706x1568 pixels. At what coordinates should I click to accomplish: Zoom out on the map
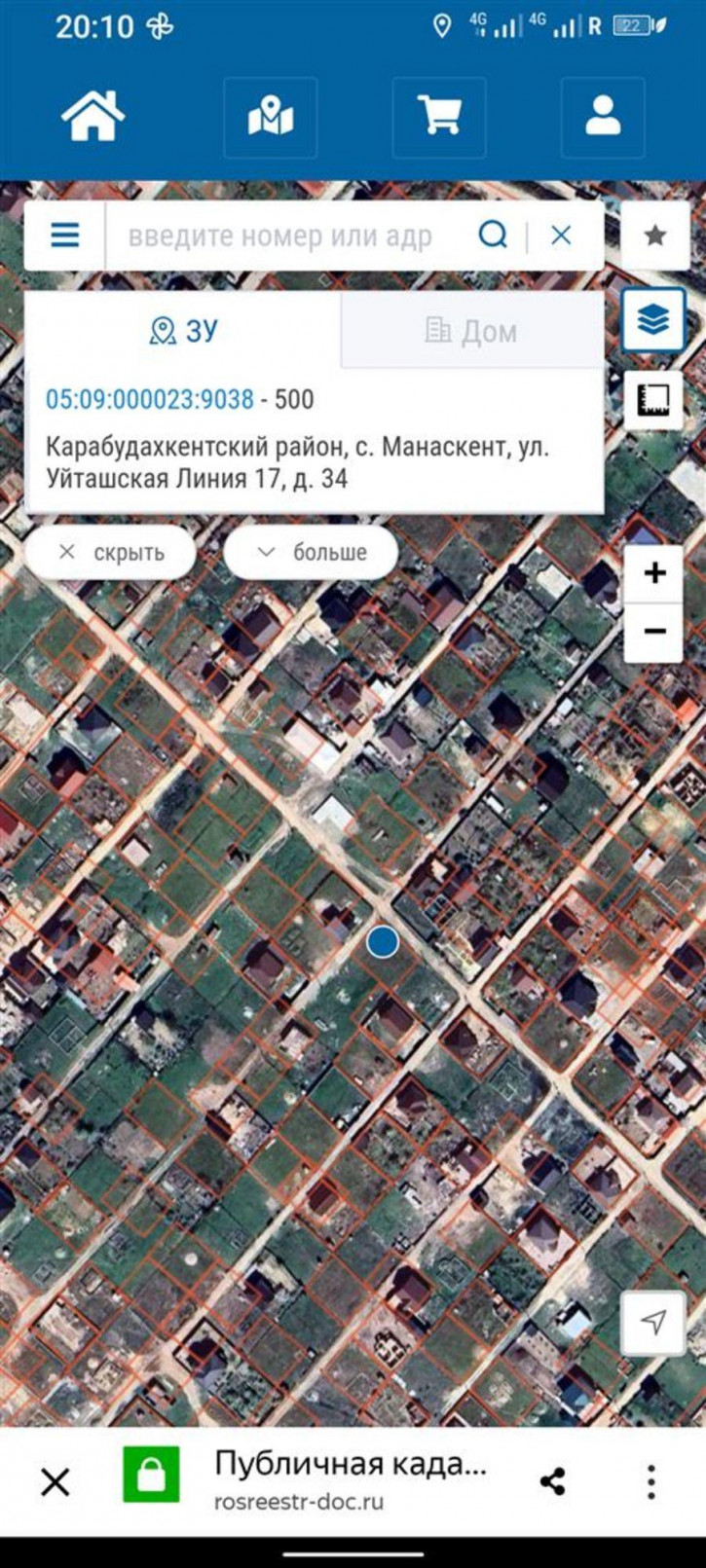(654, 632)
